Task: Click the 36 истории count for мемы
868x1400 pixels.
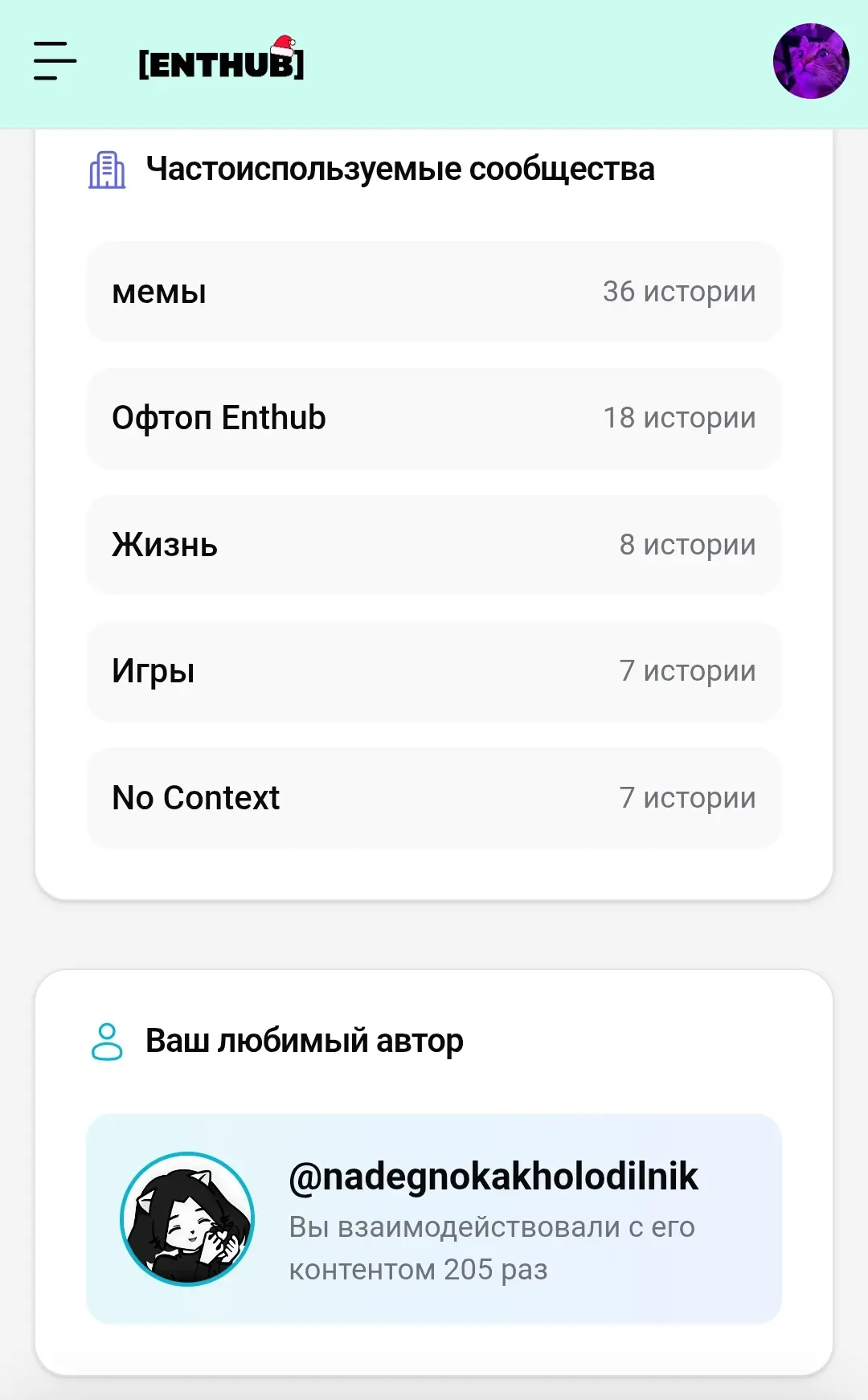Action: pyautogui.click(x=678, y=292)
